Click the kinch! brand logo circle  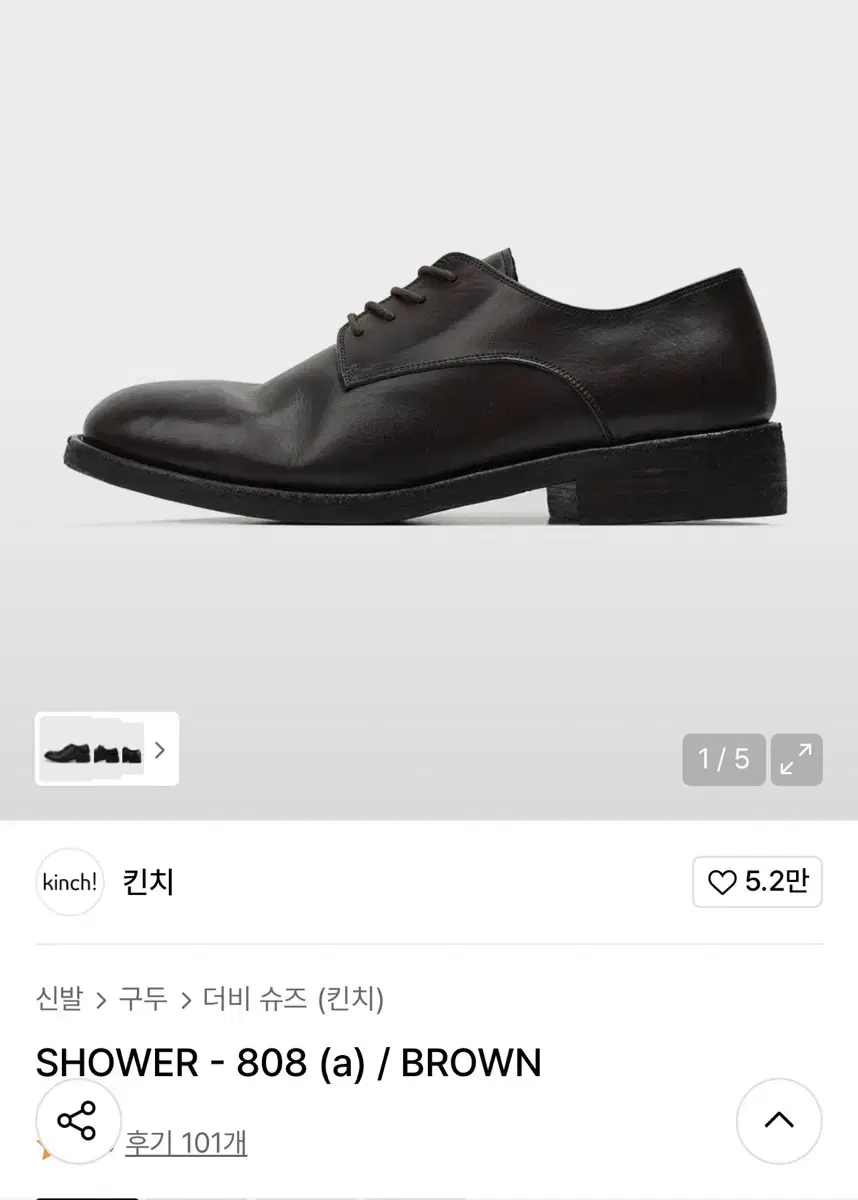70,882
